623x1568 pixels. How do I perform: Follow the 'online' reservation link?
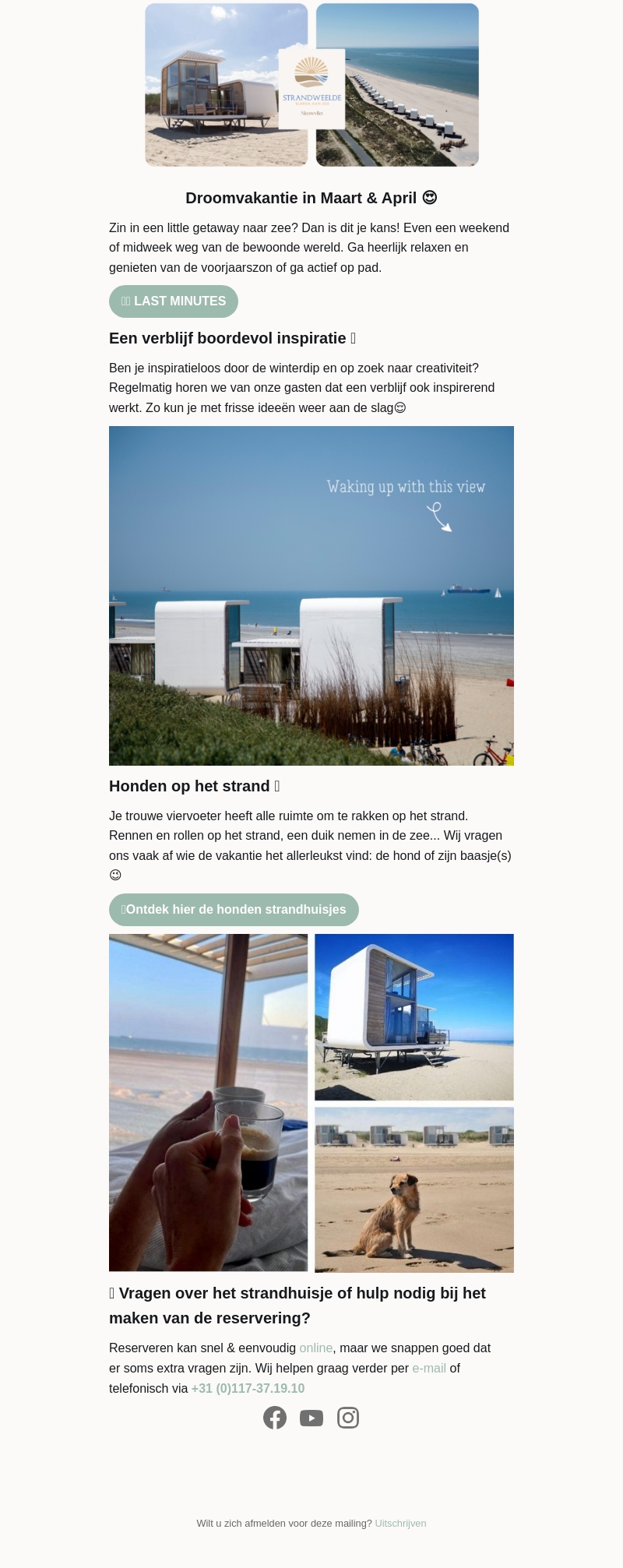point(315,1348)
